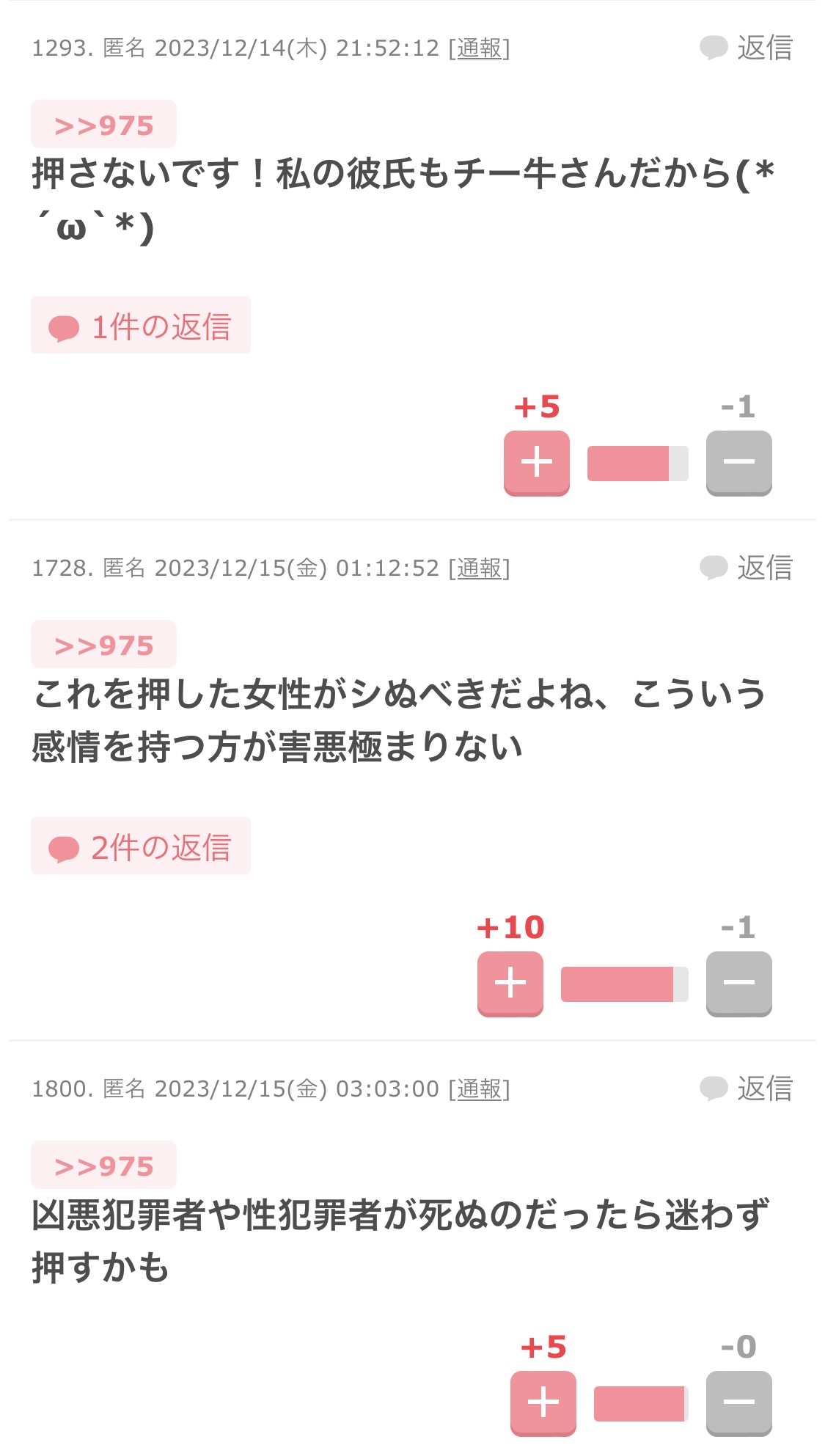
Task: Report comment 1728 via 通報 link
Action: click(x=480, y=568)
